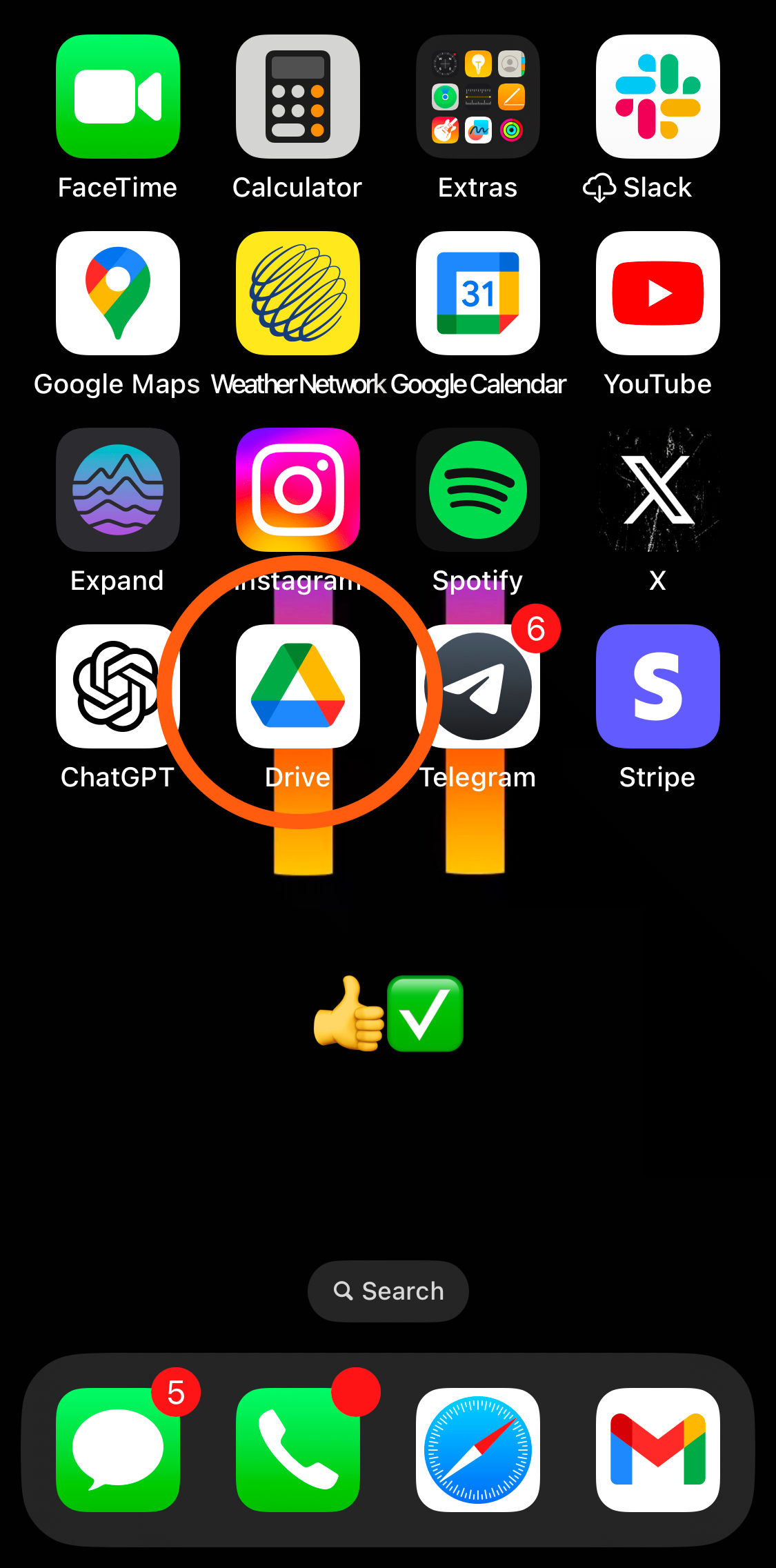Launch Google Maps
Image resolution: width=776 pixels, height=1568 pixels.
click(118, 293)
